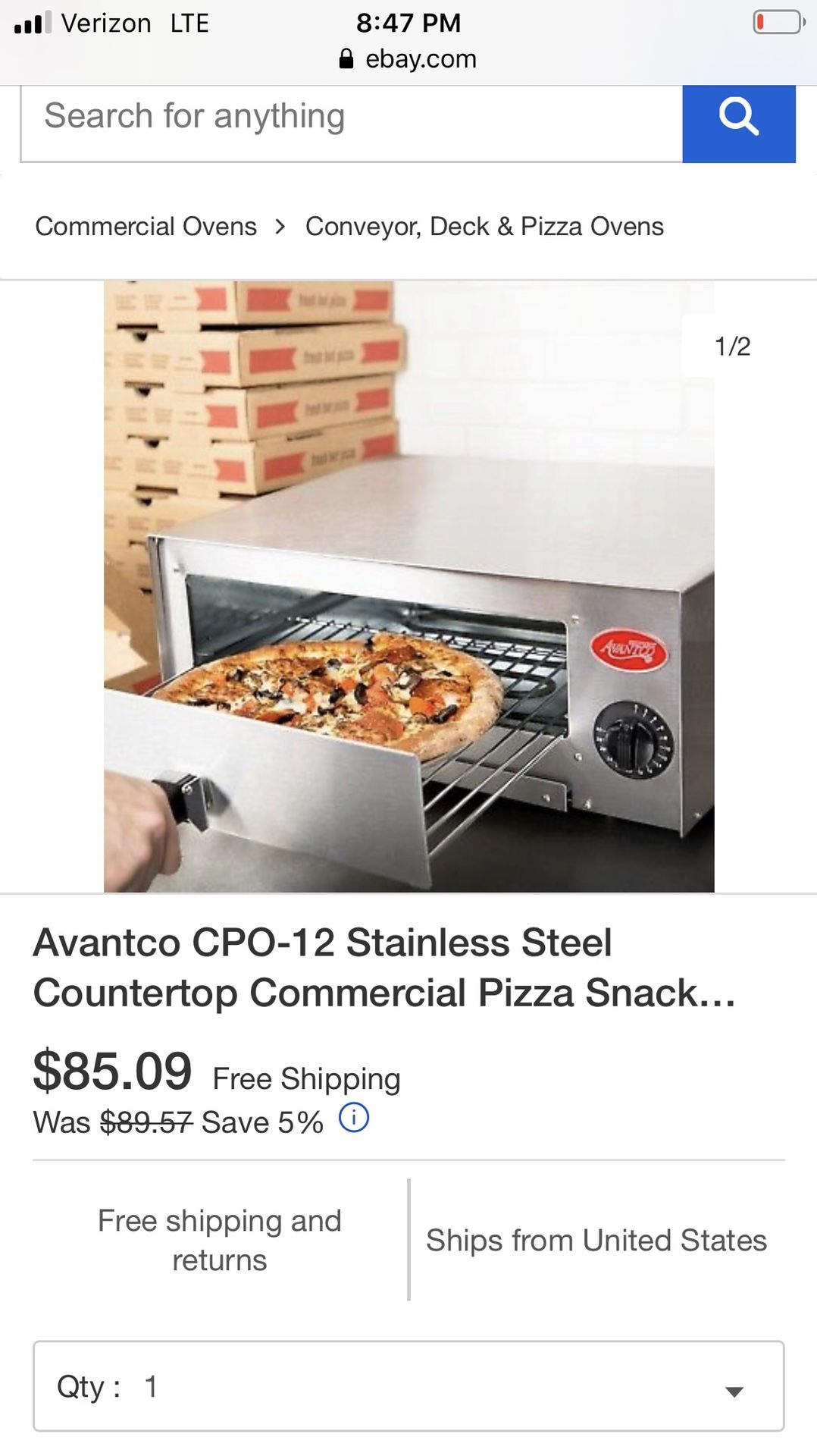Image resolution: width=817 pixels, height=1456 pixels.
Task: Open the Commercial Ovens category
Action: 146,226
